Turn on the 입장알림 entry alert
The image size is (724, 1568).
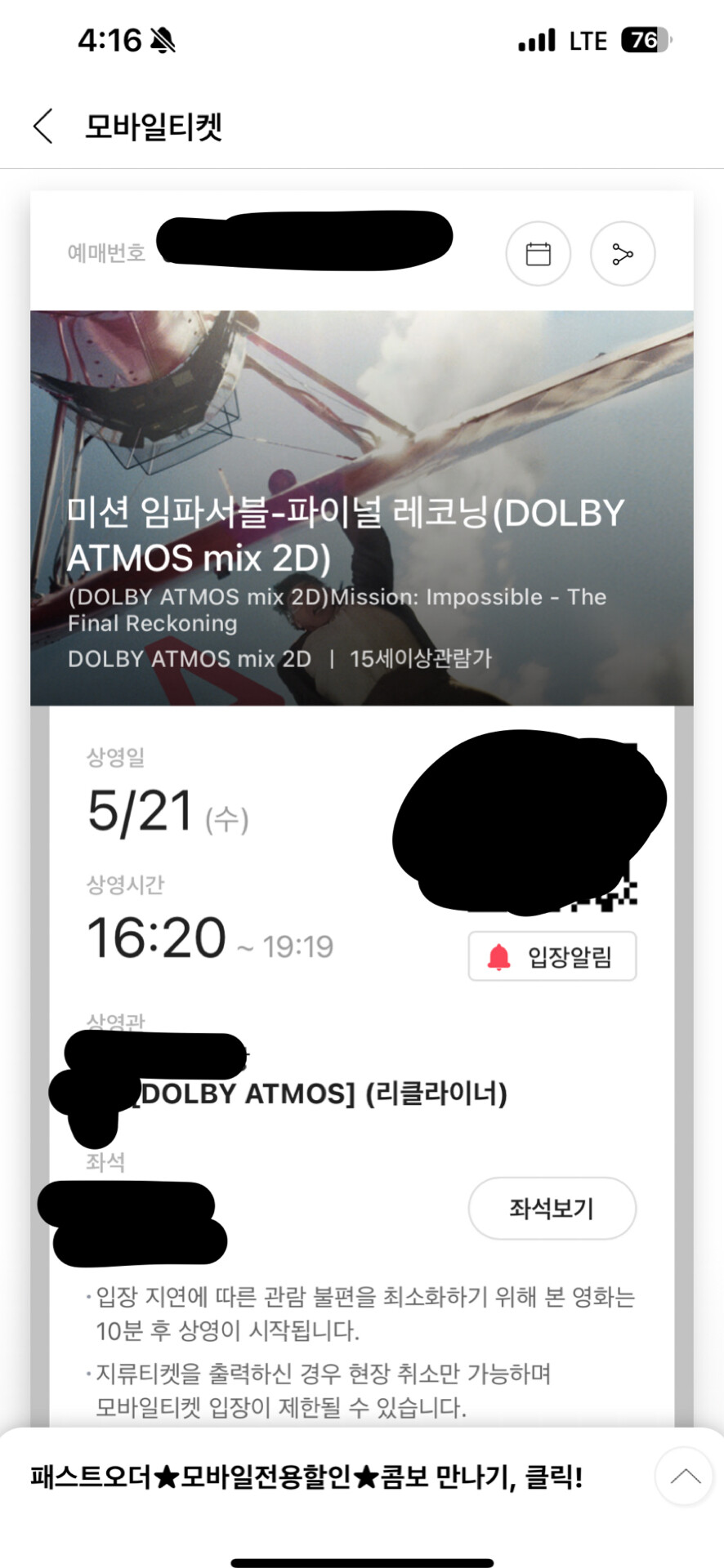pos(552,955)
